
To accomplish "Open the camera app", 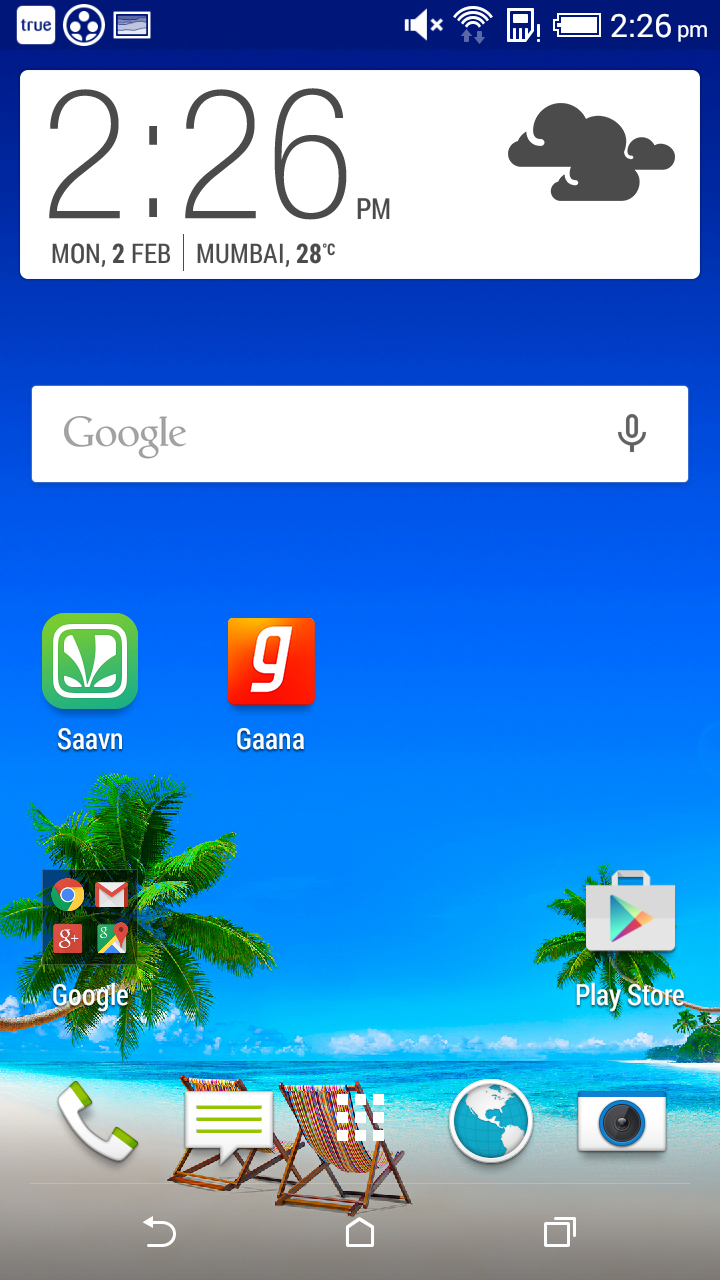I will (x=622, y=1122).
